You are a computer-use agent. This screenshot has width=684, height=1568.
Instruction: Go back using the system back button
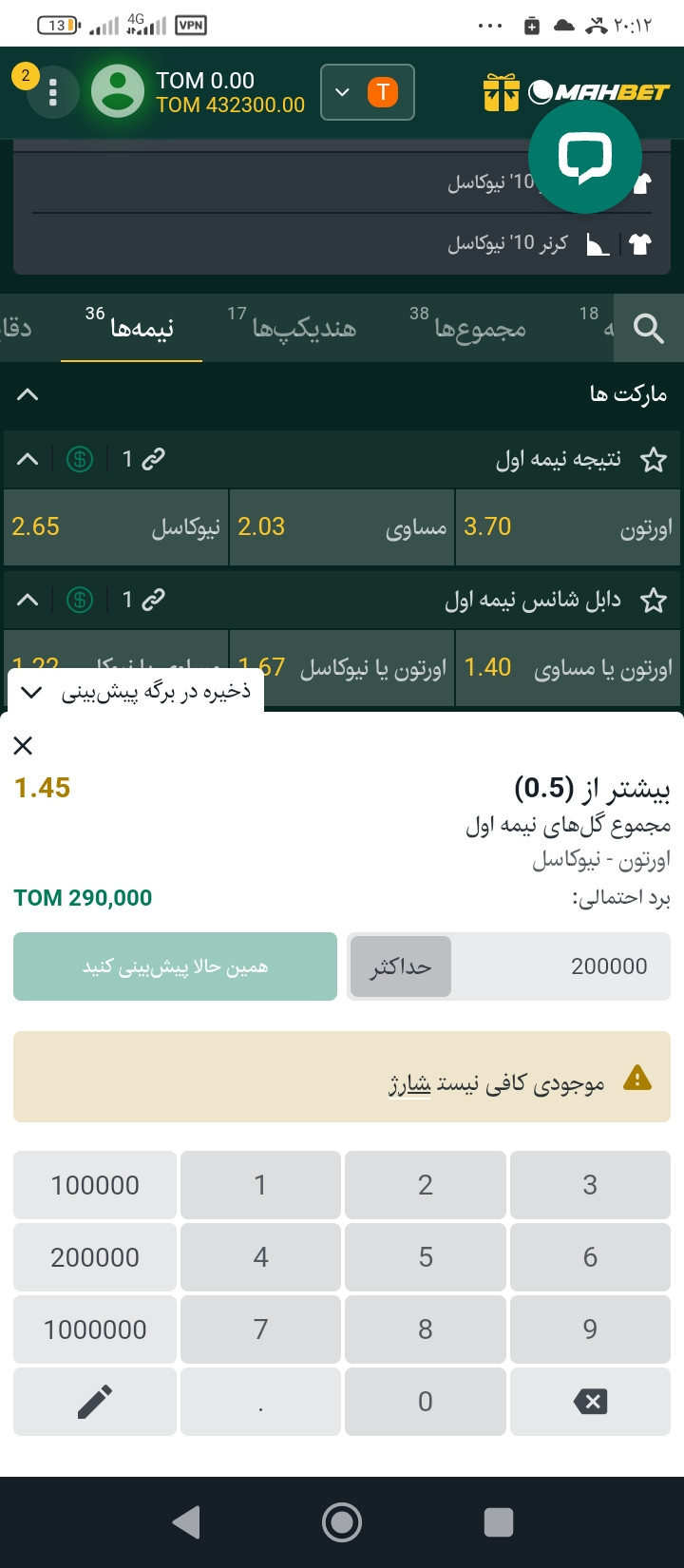186,1522
